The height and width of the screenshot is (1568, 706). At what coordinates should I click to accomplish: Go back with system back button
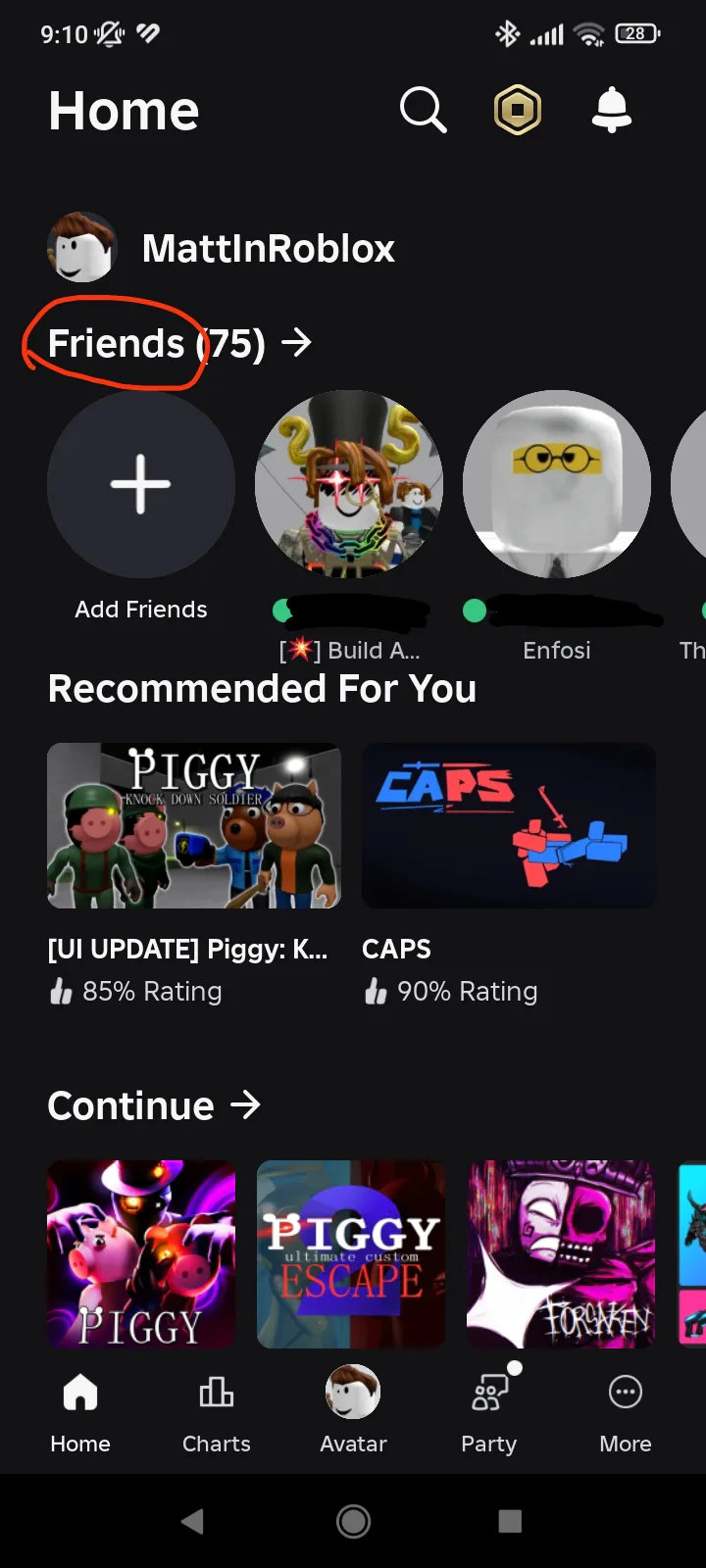click(x=193, y=1521)
